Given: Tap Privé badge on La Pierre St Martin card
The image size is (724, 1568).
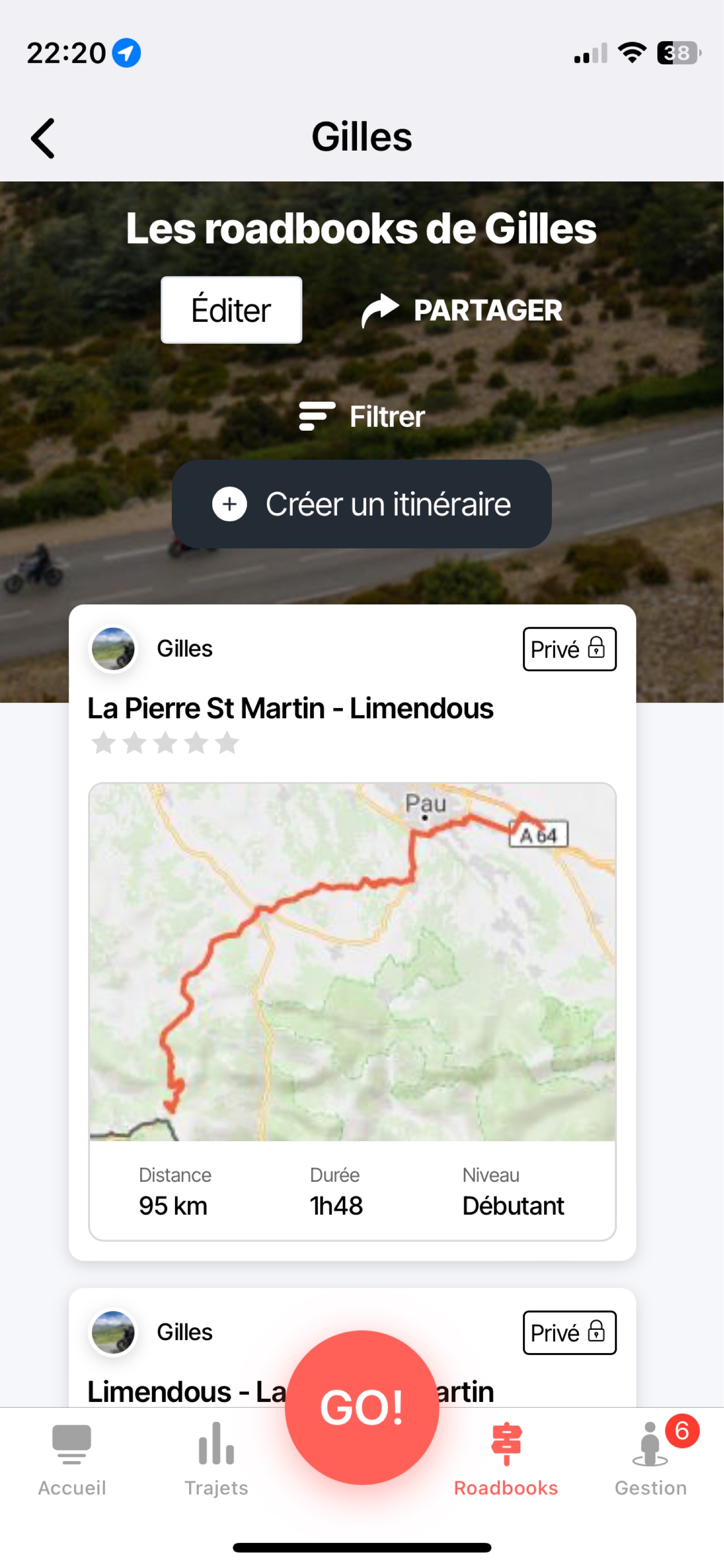Looking at the screenshot, I should click(x=569, y=649).
